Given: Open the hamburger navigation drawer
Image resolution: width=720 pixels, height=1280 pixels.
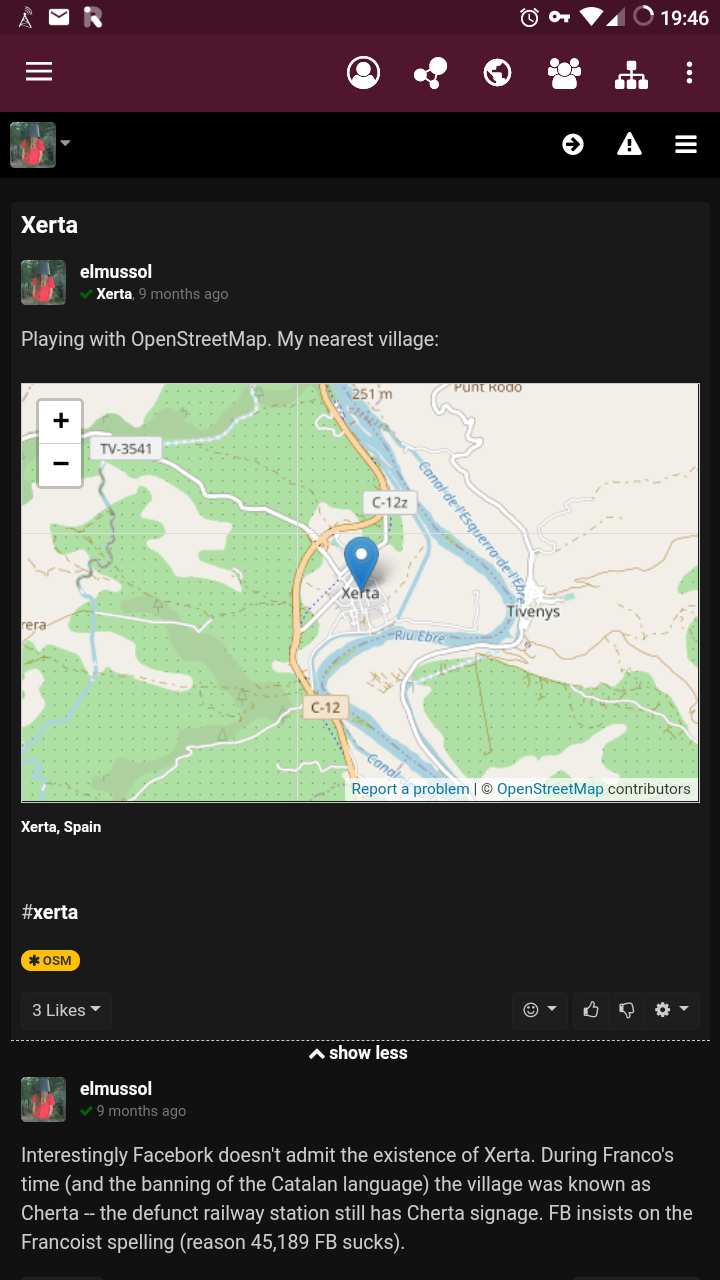Looking at the screenshot, I should pos(39,72).
